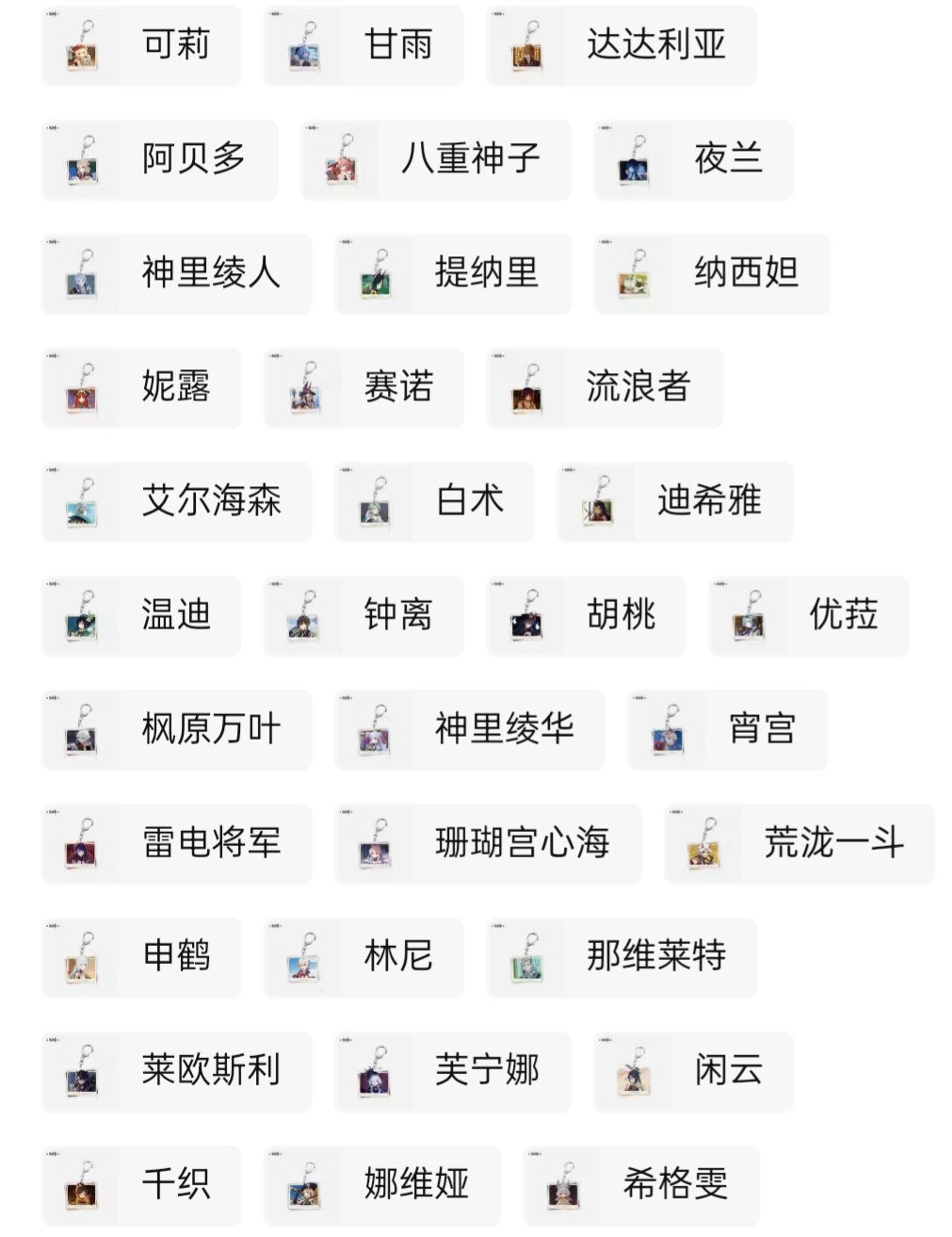Select the 可莉 keychain option
Image resolution: width=952 pixels, height=1237 pixels.
coord(141,45)
